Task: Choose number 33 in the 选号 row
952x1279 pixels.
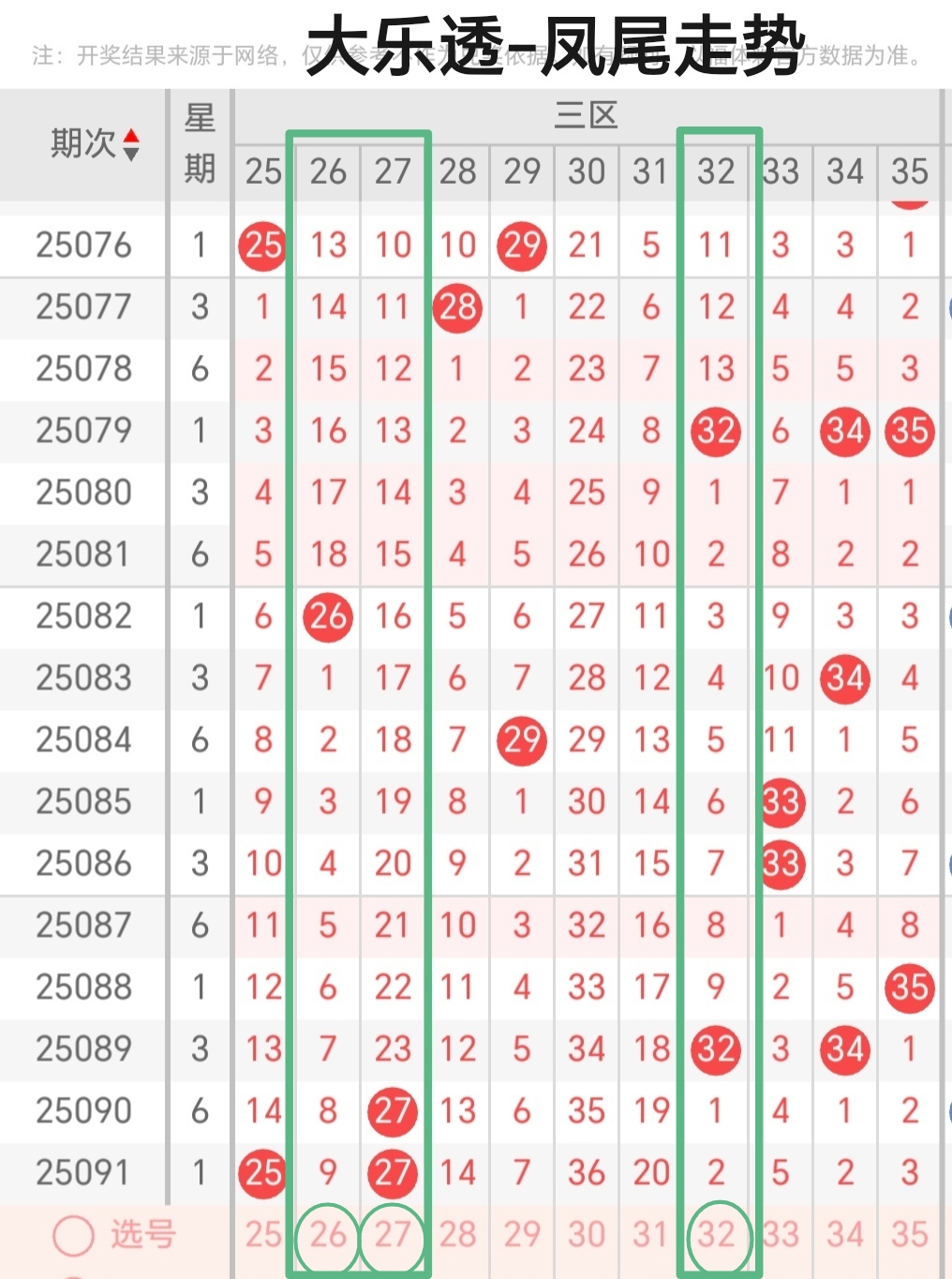Action: pos(781,1235)
